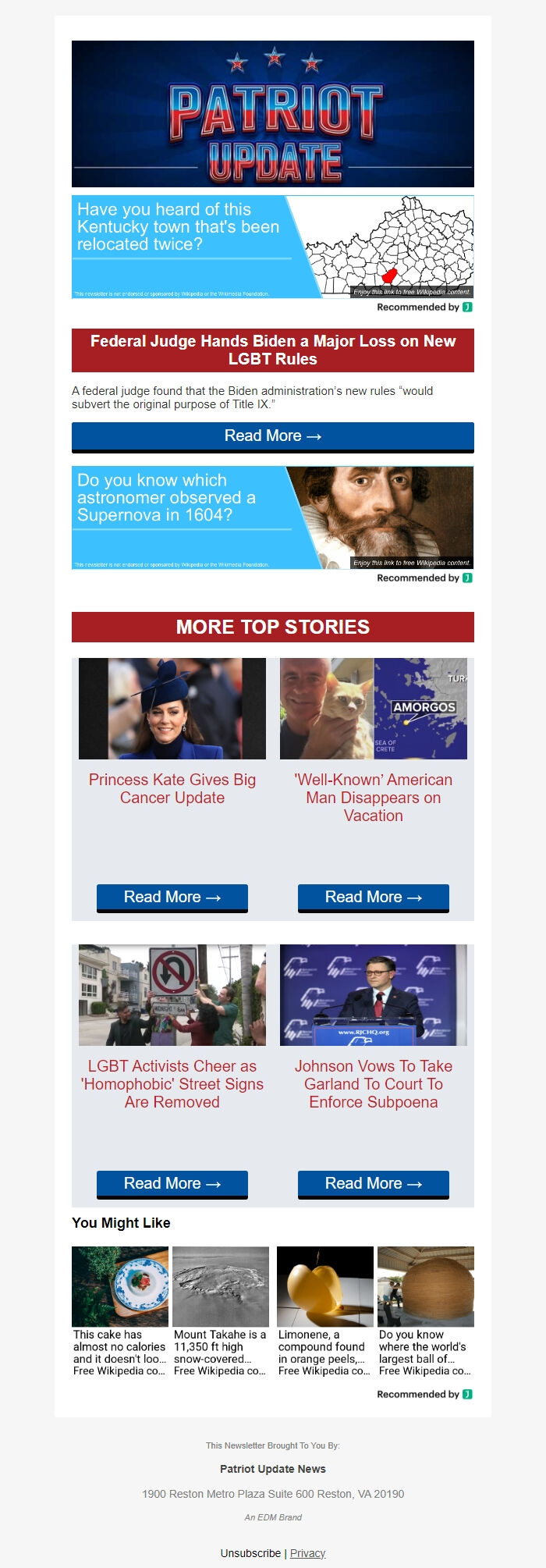Open the Federal Judge Hands Biden headline
Screen dimensions: 546x1568
272,350
